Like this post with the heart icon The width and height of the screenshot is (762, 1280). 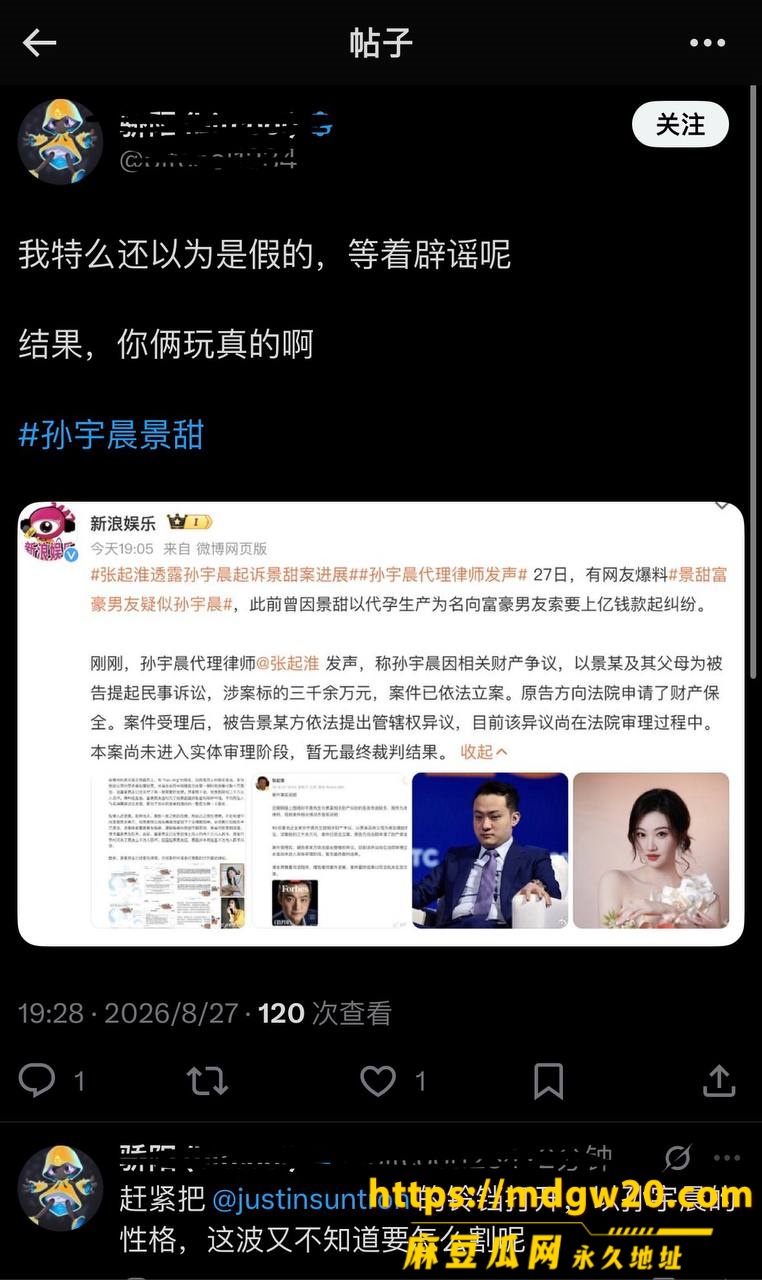coord(378,1080)
